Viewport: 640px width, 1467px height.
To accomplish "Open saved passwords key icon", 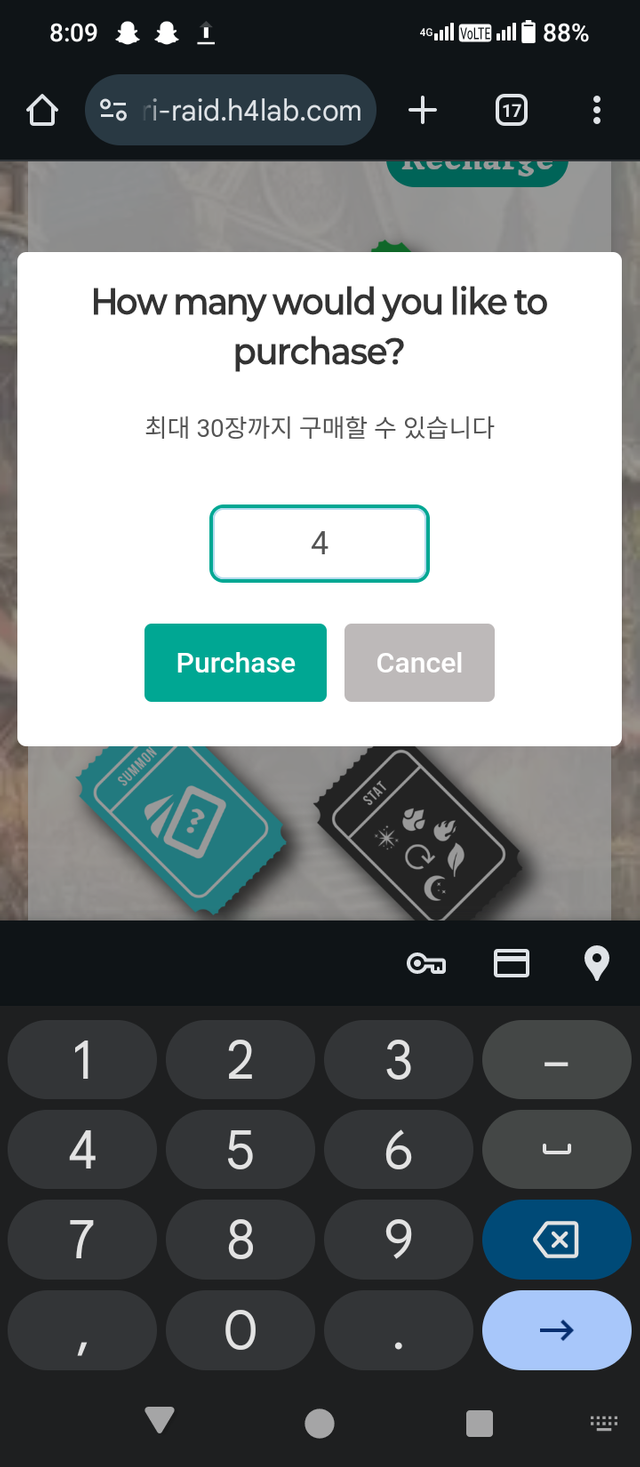I will 426,963.
